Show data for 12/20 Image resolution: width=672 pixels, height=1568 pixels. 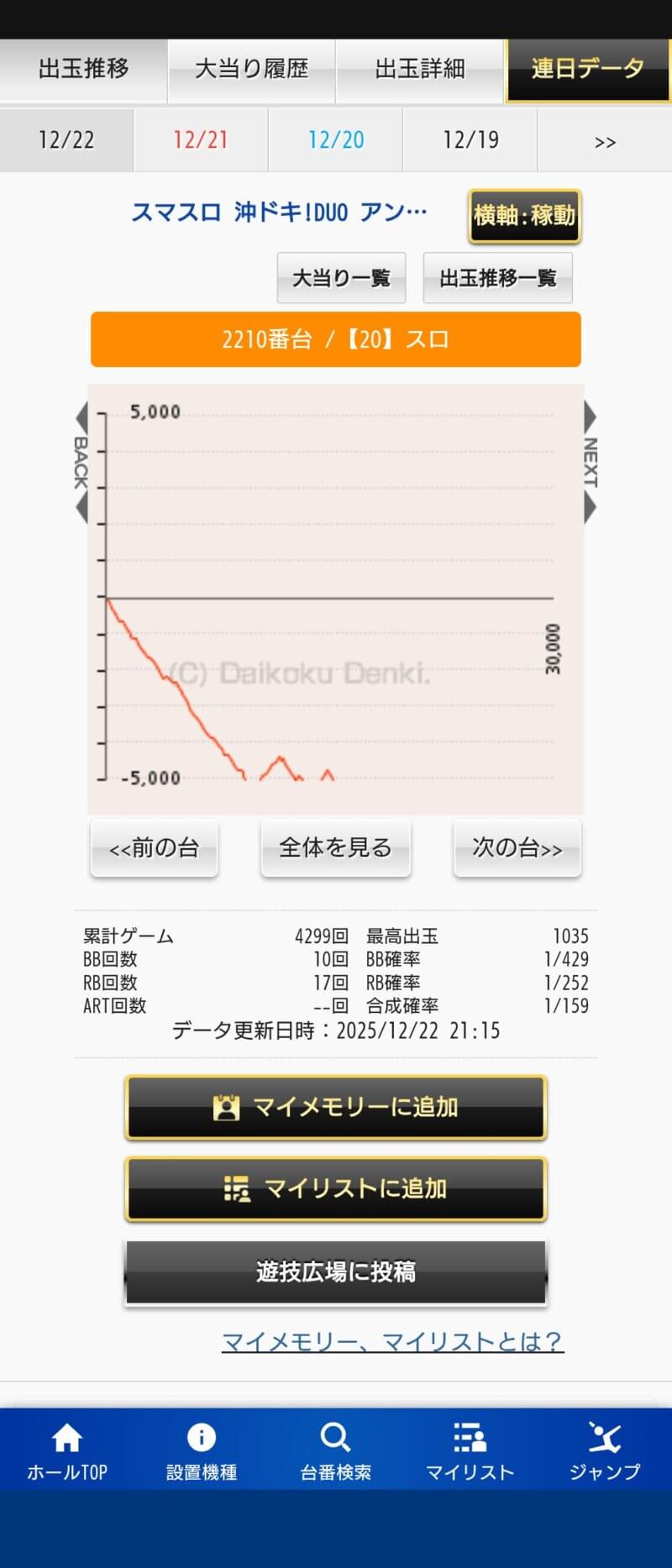coord(336,139)
